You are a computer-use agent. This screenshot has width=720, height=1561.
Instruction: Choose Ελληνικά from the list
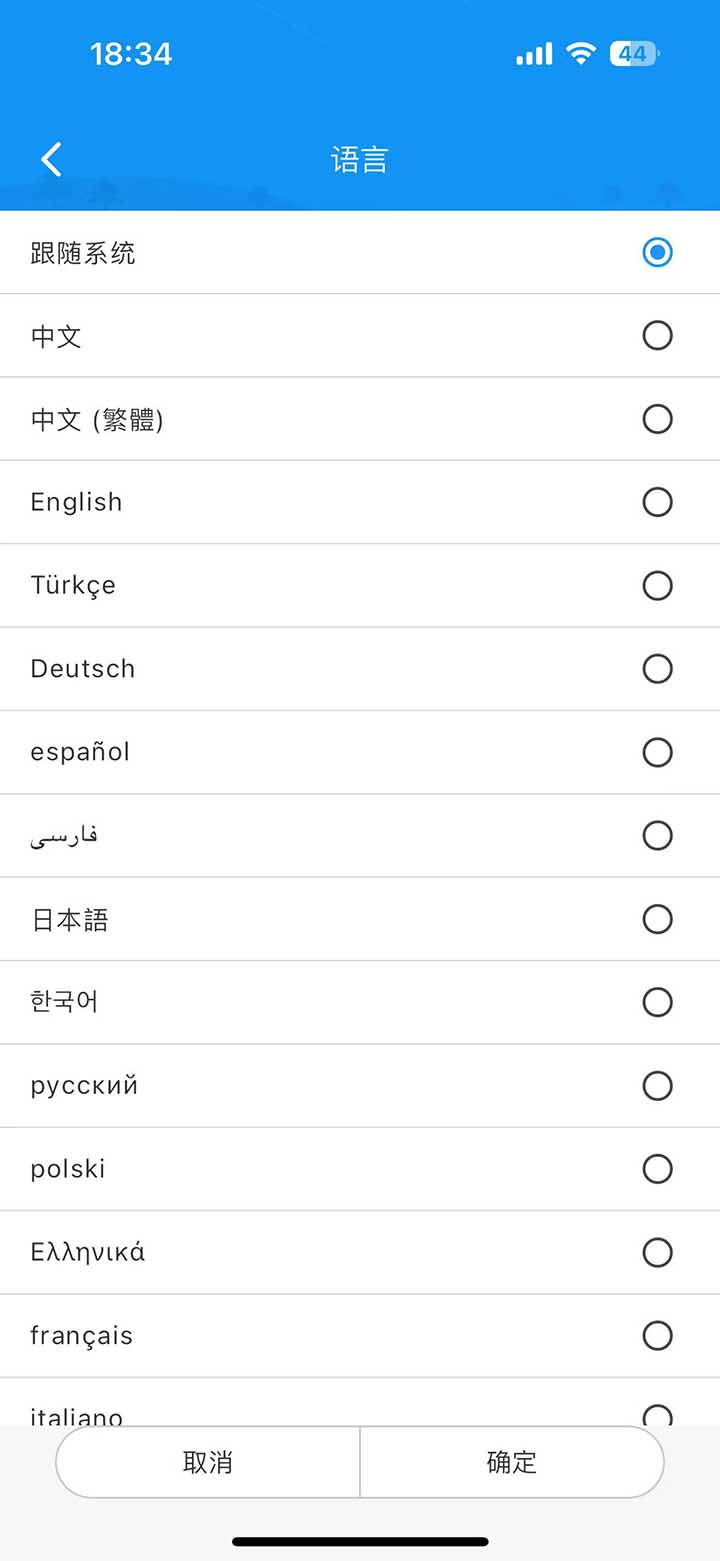pos(657,1252)
